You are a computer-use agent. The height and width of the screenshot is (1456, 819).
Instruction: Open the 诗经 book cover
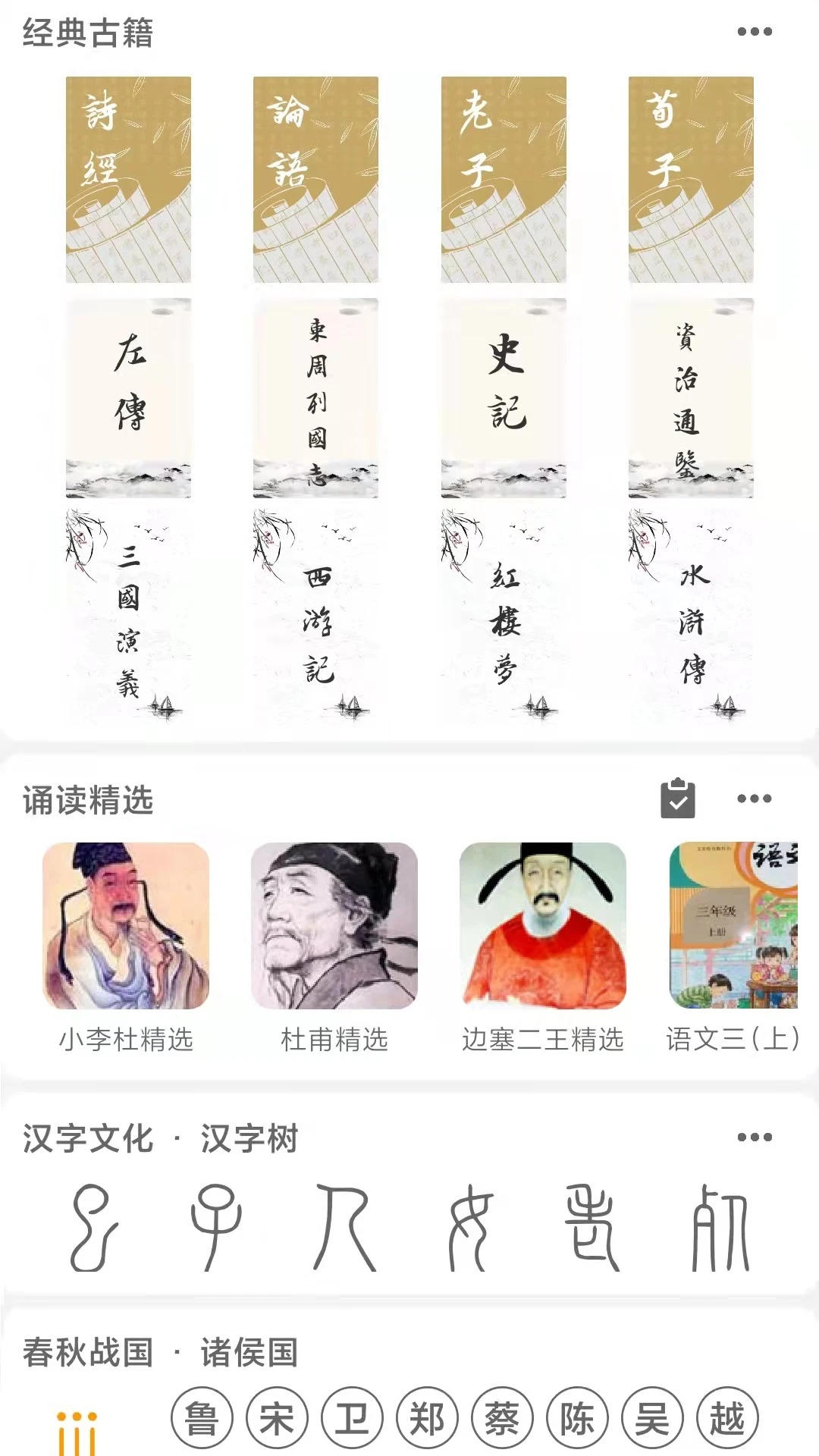coord(127,180)
